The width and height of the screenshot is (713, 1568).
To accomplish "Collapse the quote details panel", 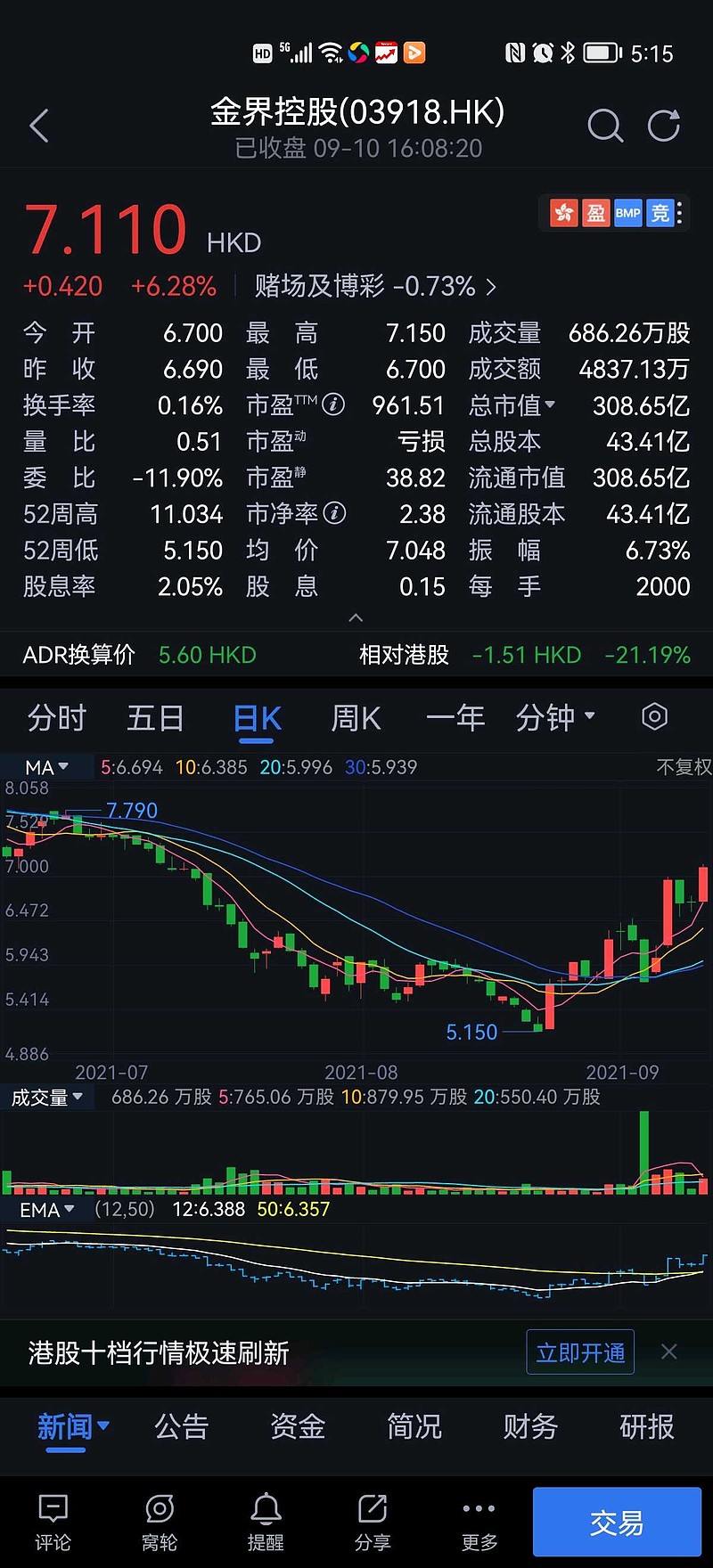I will click(x=356, y=617).
